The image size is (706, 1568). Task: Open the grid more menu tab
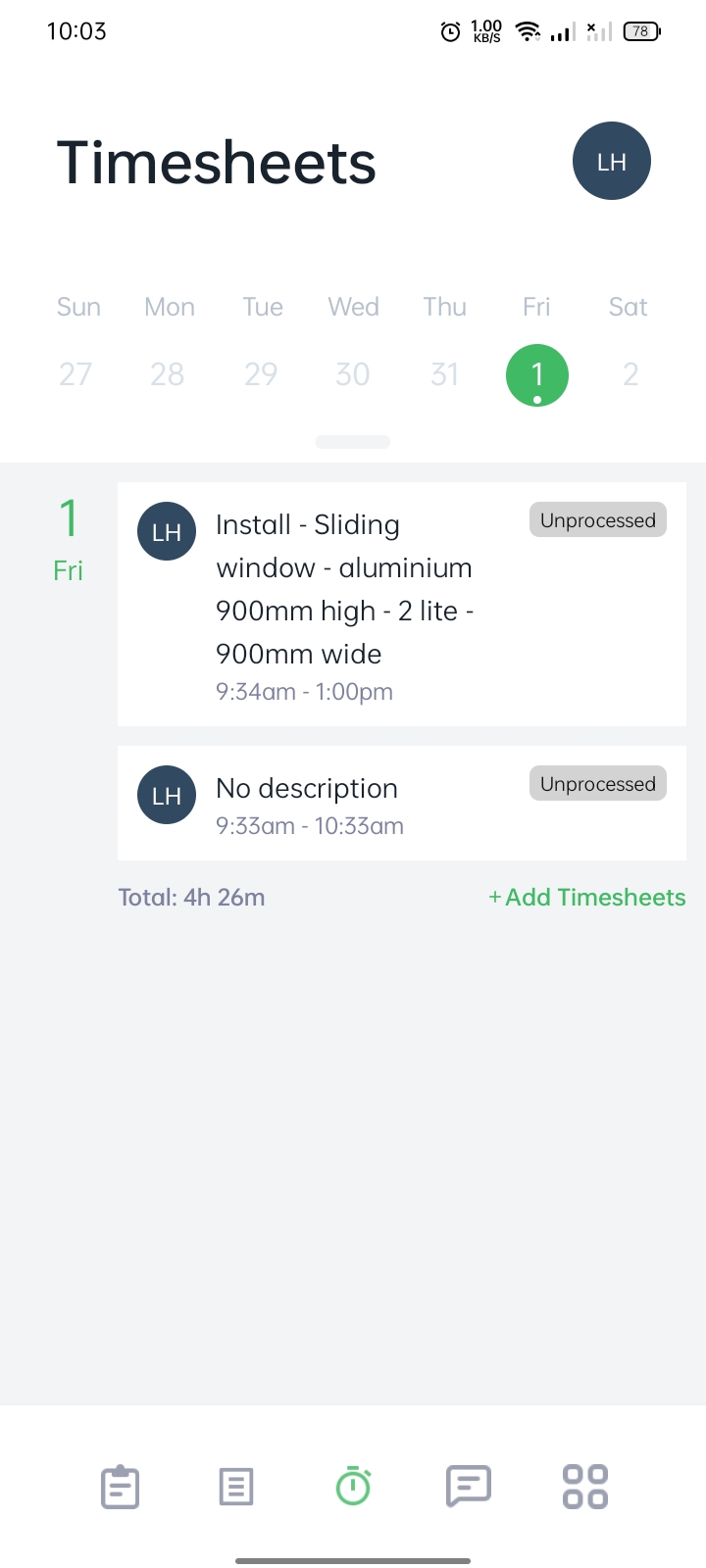(x=585, y=1487)
